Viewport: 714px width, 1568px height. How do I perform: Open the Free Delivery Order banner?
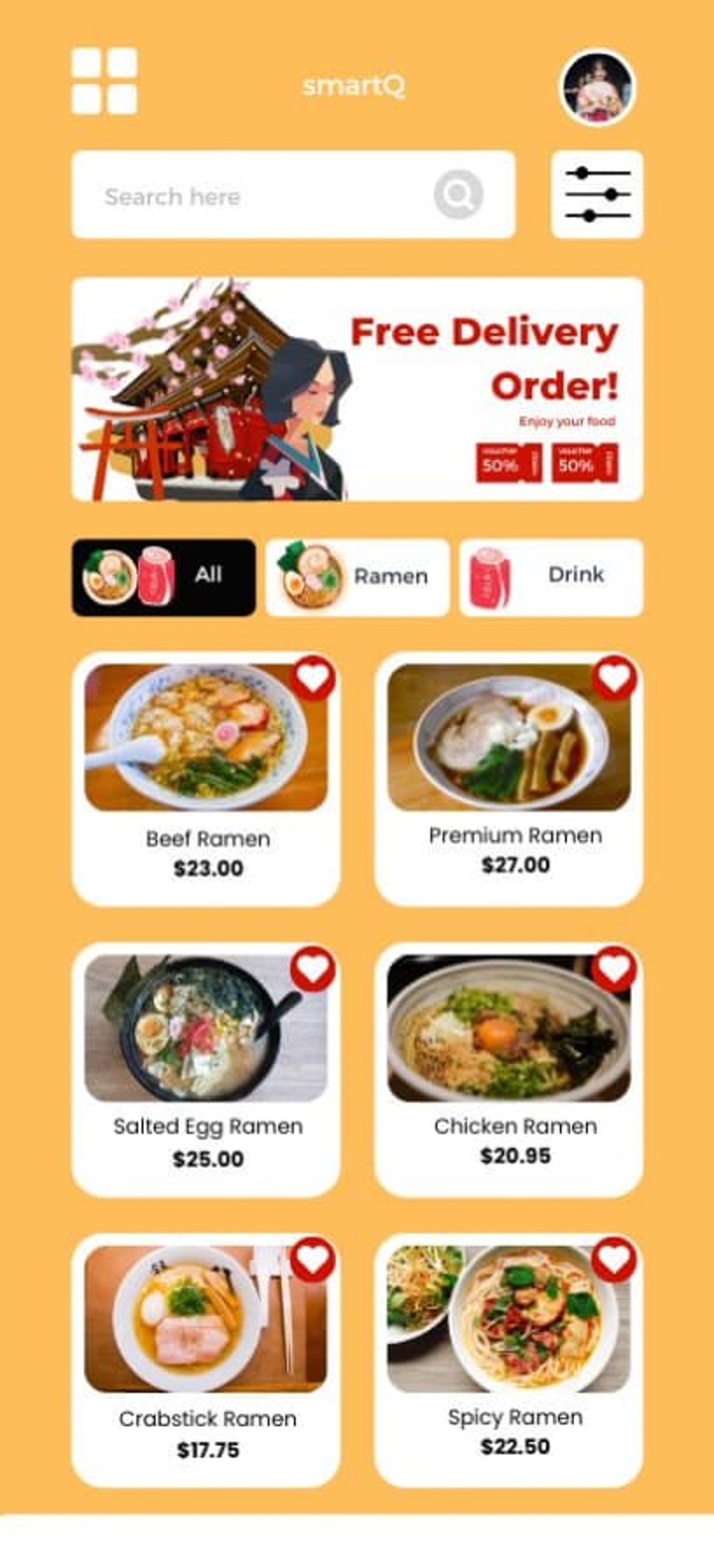tap(358, 390)
